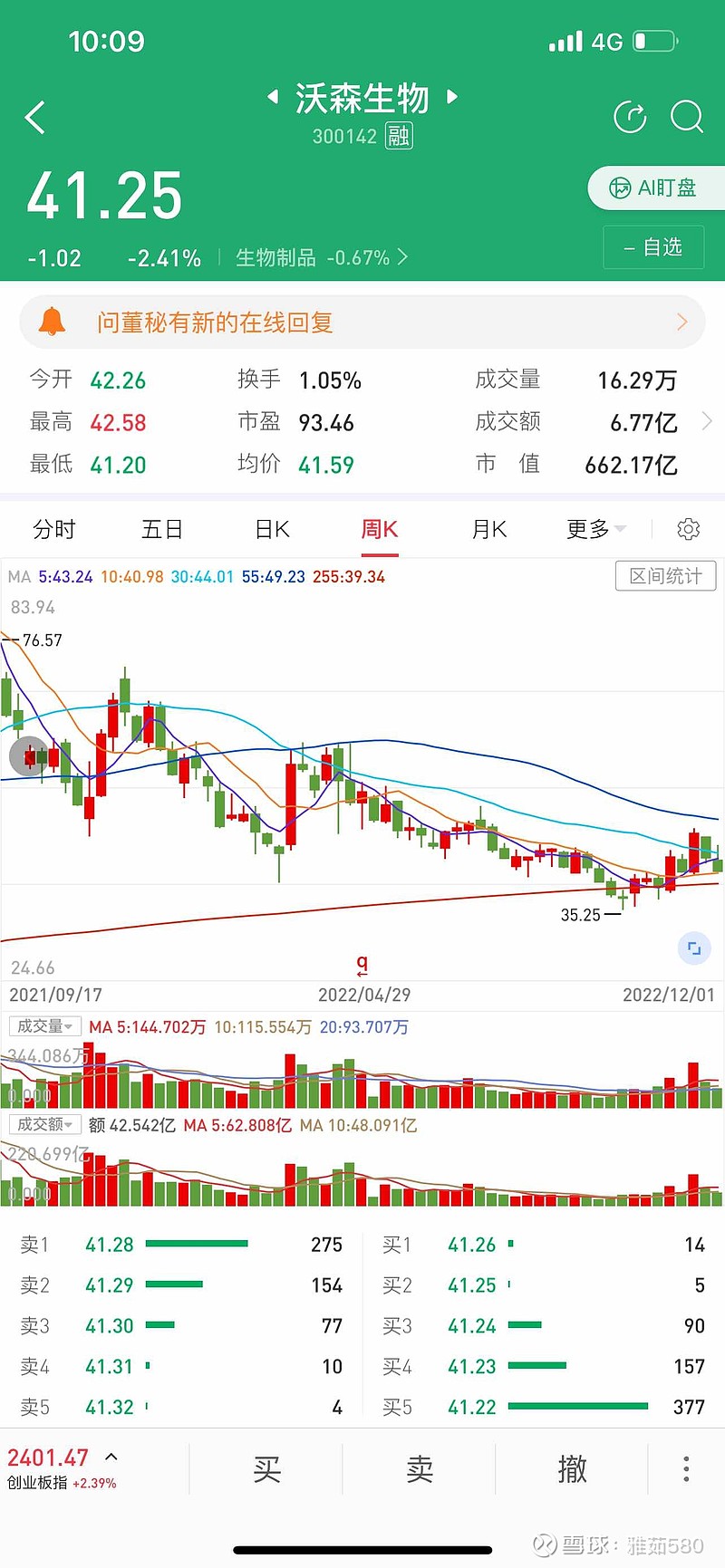This screenshot has width=725, height=1568.
Task: Switch to previous stock with left triangle
Action: point(272,97)
